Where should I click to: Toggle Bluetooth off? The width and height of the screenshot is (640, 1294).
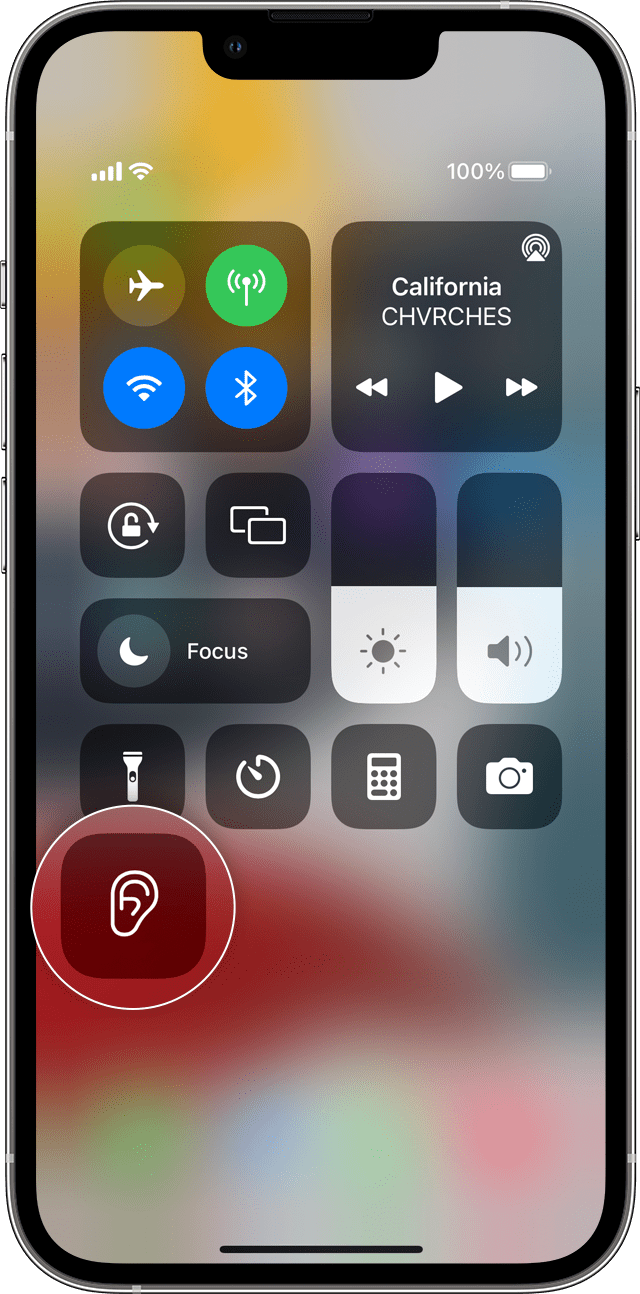[246, 388]
